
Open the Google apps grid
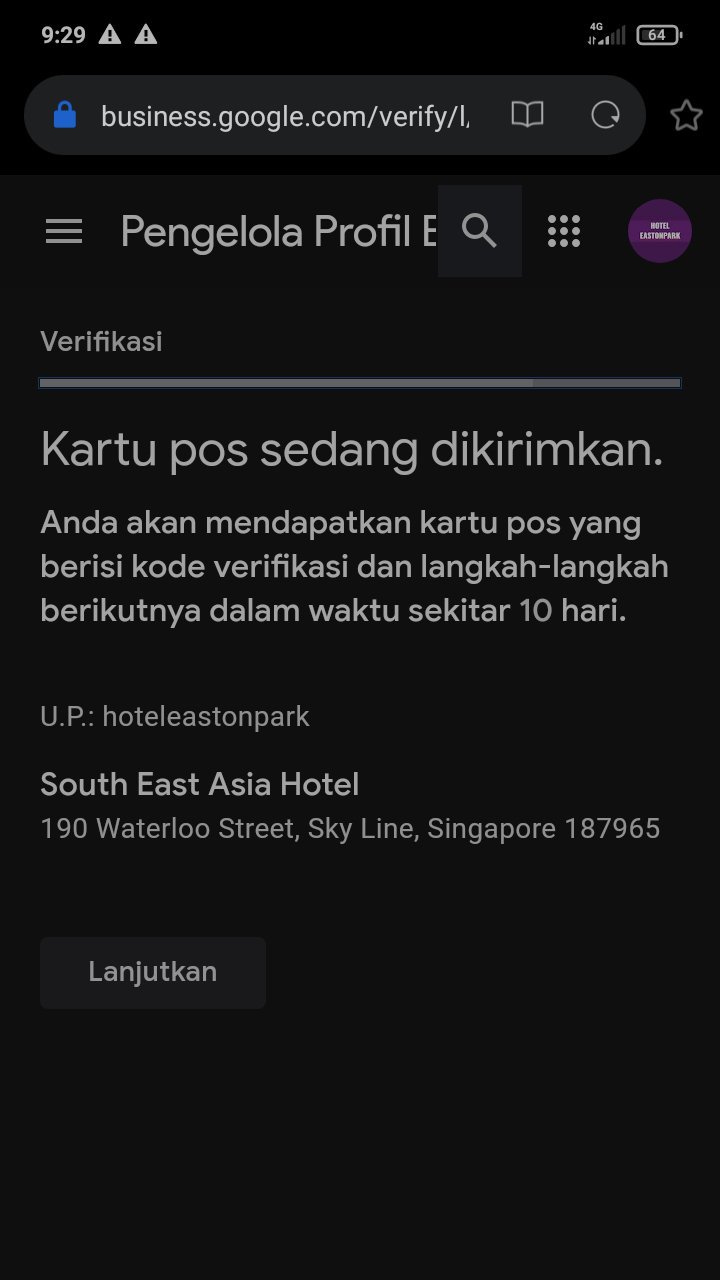tap(564, 231)
